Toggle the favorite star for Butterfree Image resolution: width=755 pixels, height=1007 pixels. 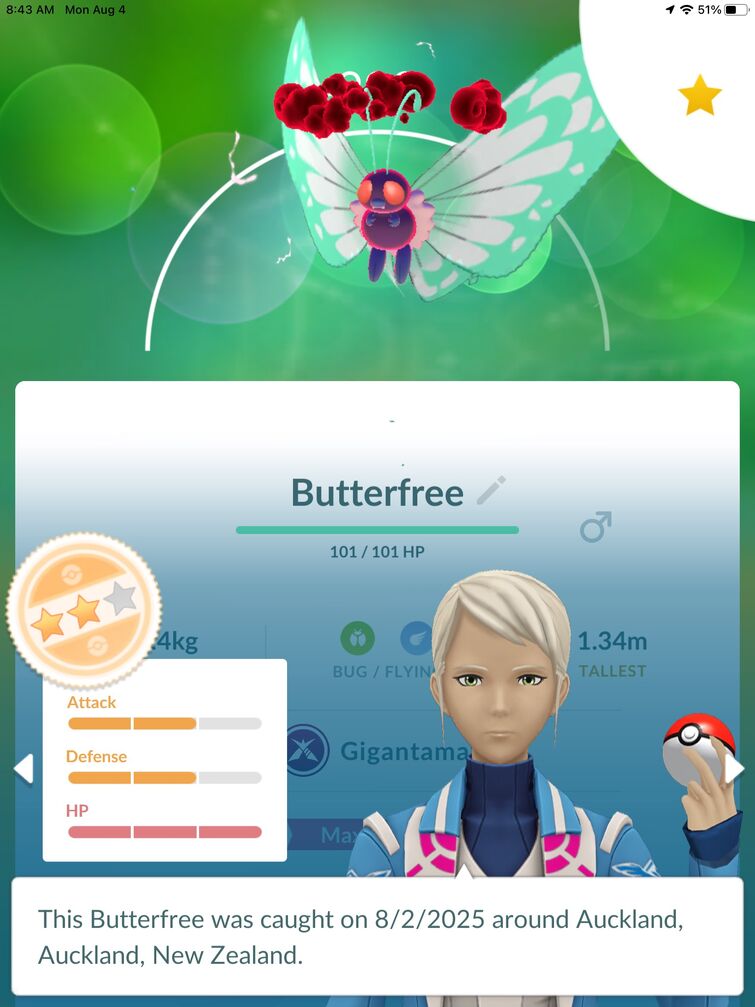click(x=700, y=96)
